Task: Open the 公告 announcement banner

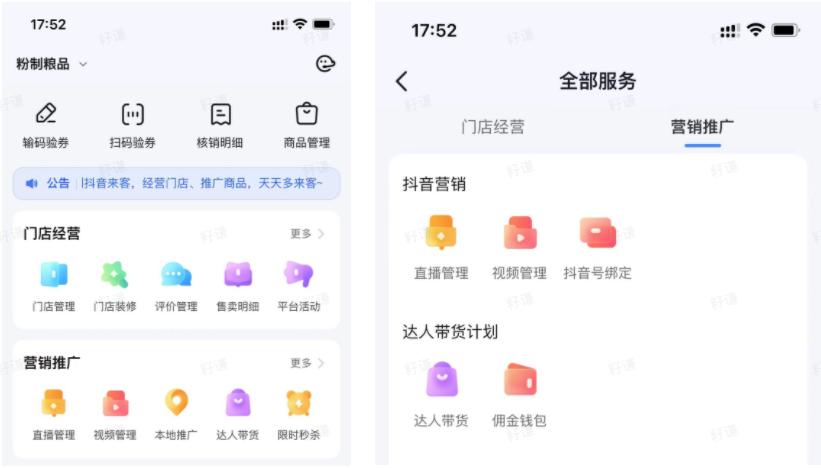Action: tap(176, 183)
